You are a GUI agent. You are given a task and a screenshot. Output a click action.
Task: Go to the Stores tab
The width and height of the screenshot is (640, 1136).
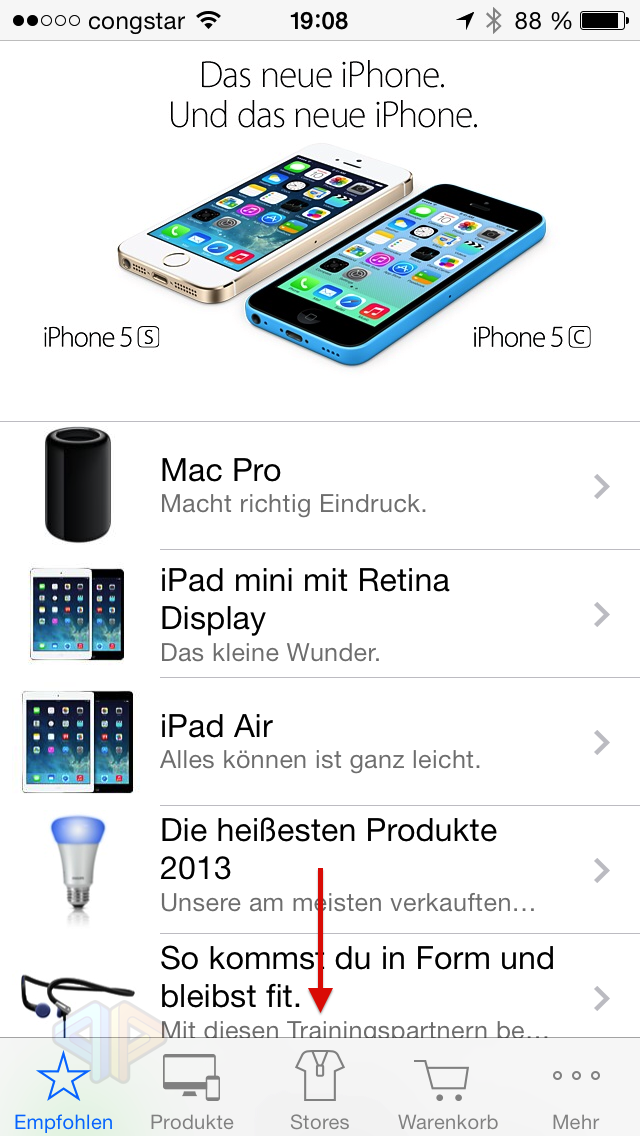(320, 1087)
